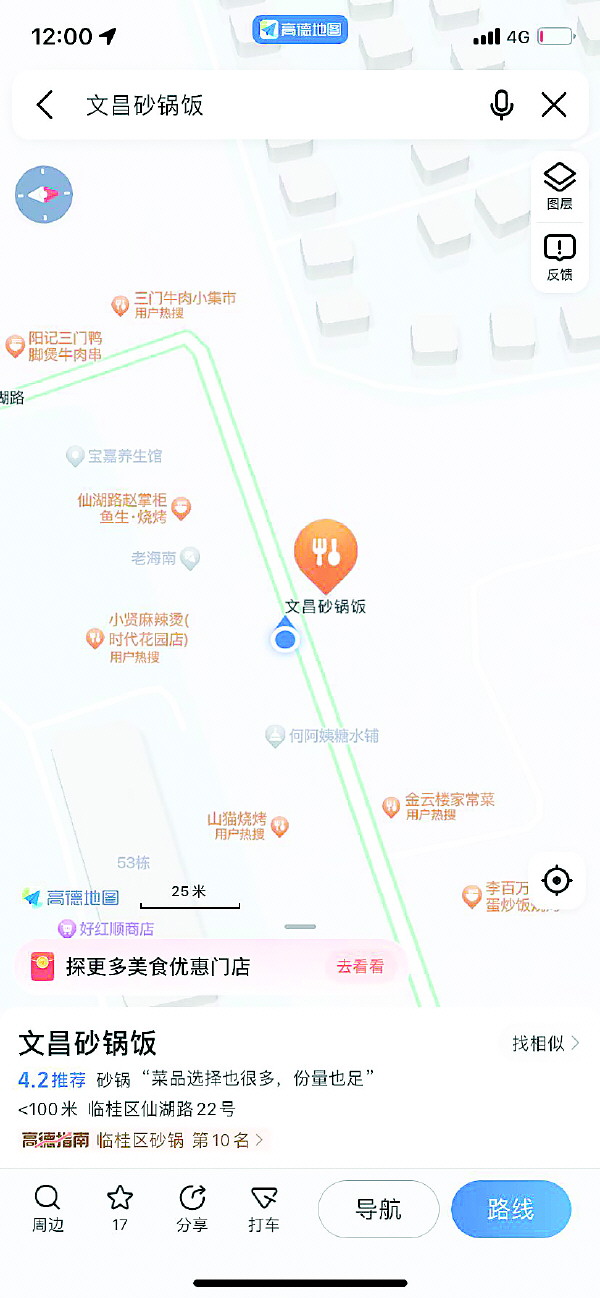Clear the search with the X icon

click(554, 105)
